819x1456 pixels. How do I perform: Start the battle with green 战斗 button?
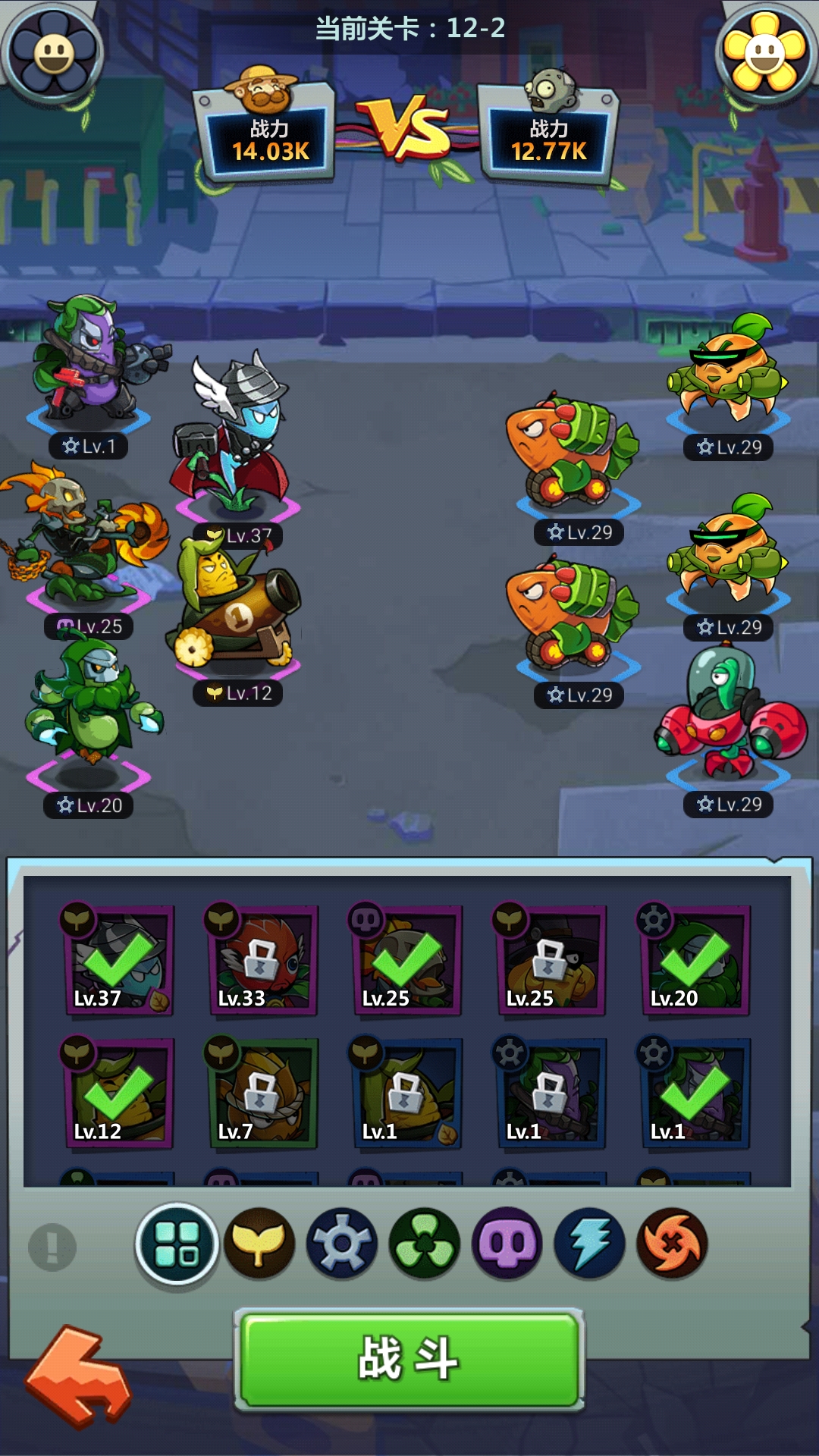click(x=409, y=1358)
